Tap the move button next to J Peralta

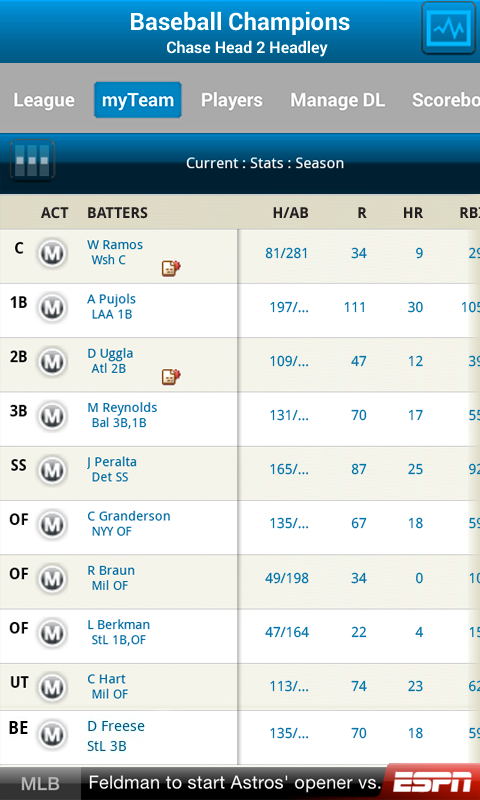(52, 470)
